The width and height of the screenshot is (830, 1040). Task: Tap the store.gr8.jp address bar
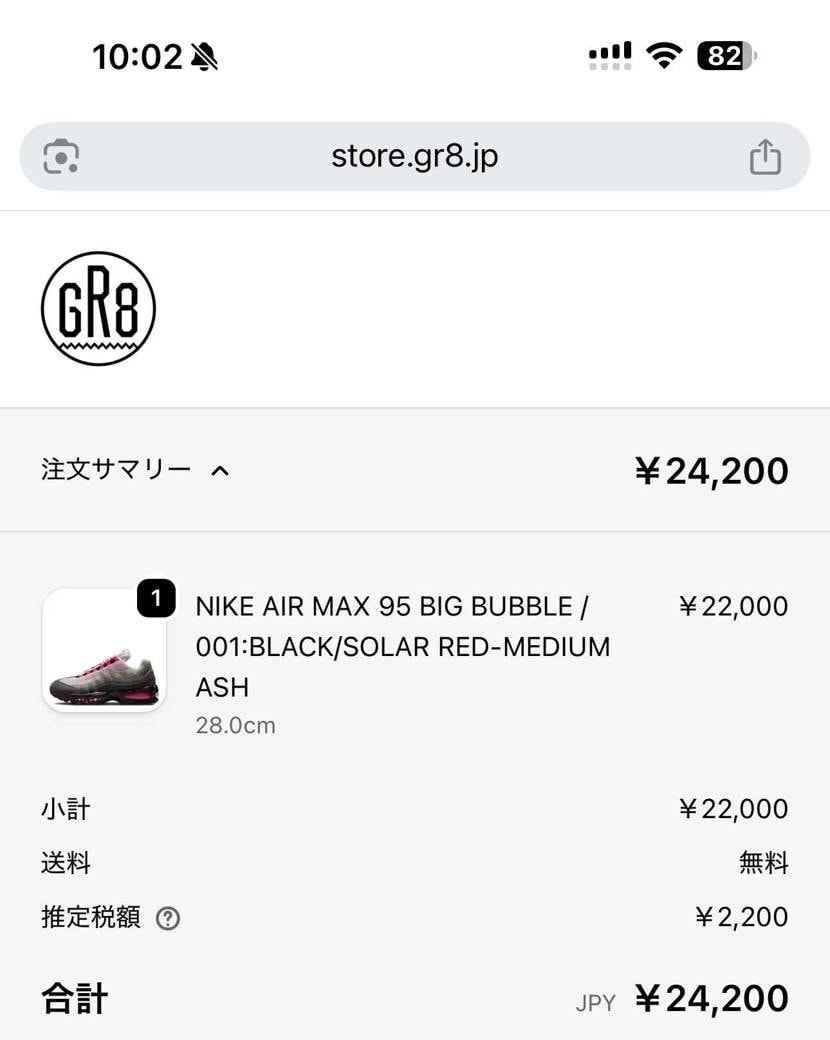click(x=414, y=157)
